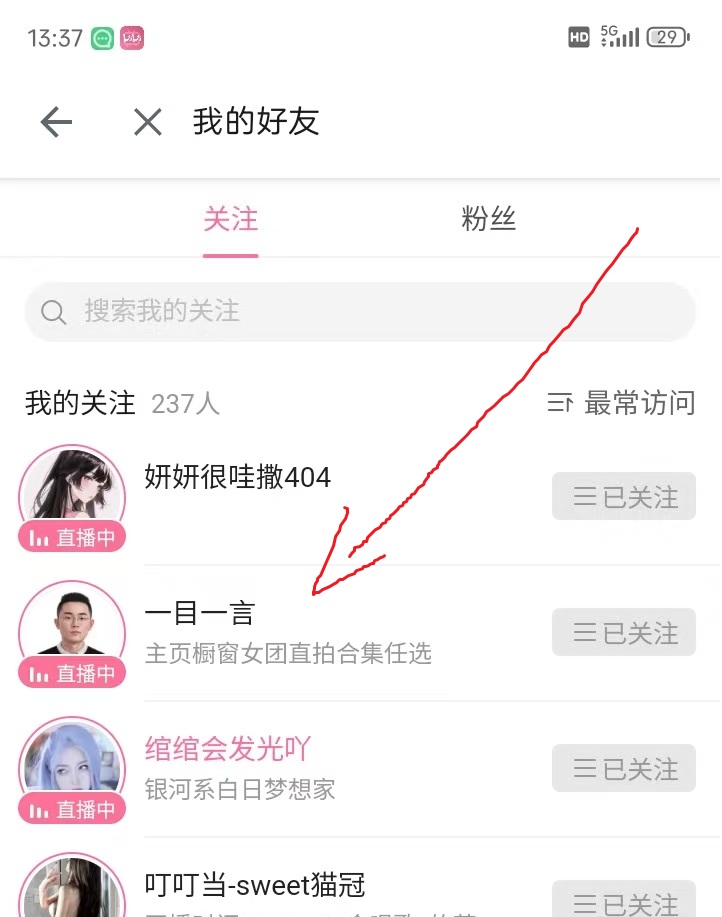
Task: Go back using the arrow icon
Action: click(56, 122)
